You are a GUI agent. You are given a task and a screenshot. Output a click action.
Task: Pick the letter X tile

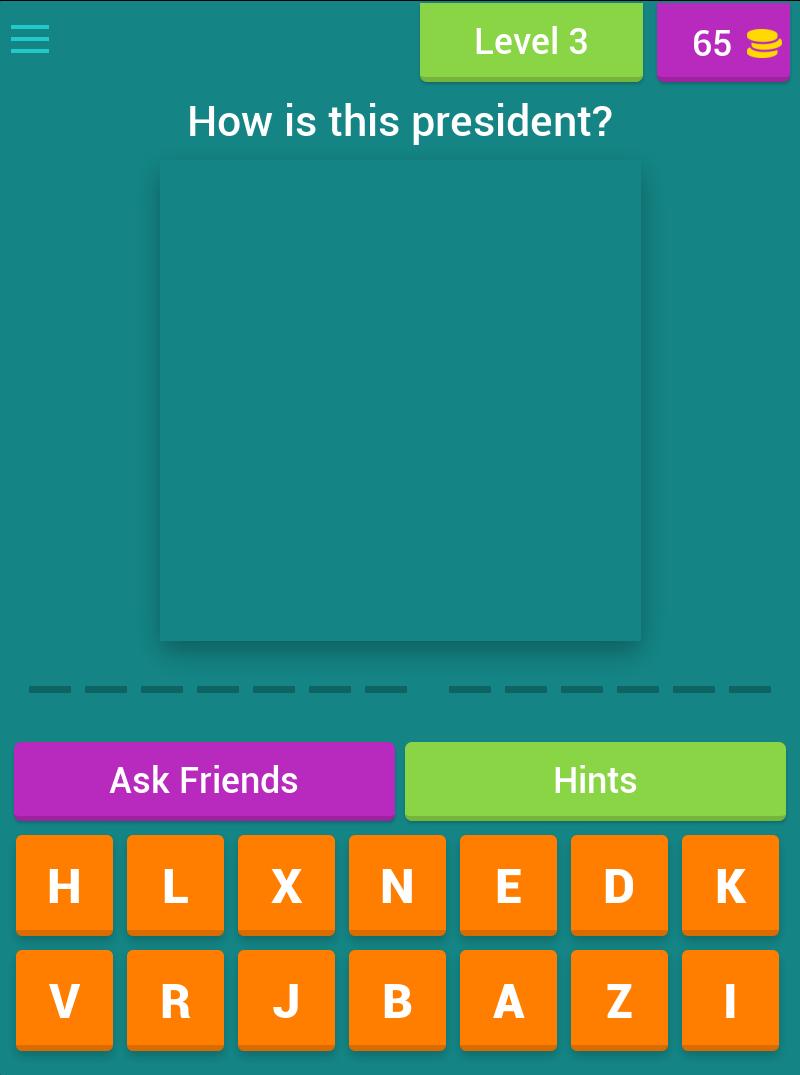(x=286, y=885)
